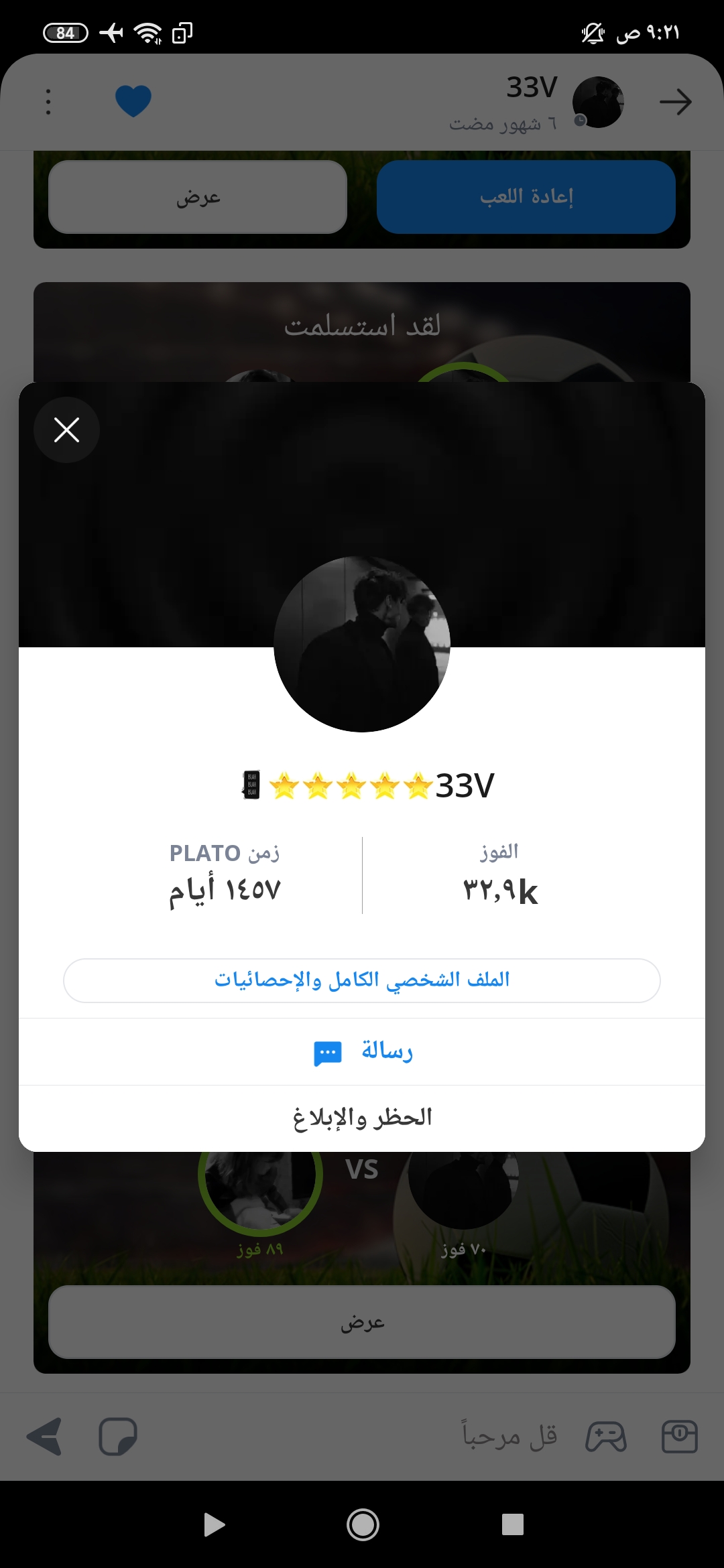
Task: Send a message to 33V
Action: [363, 1051]
